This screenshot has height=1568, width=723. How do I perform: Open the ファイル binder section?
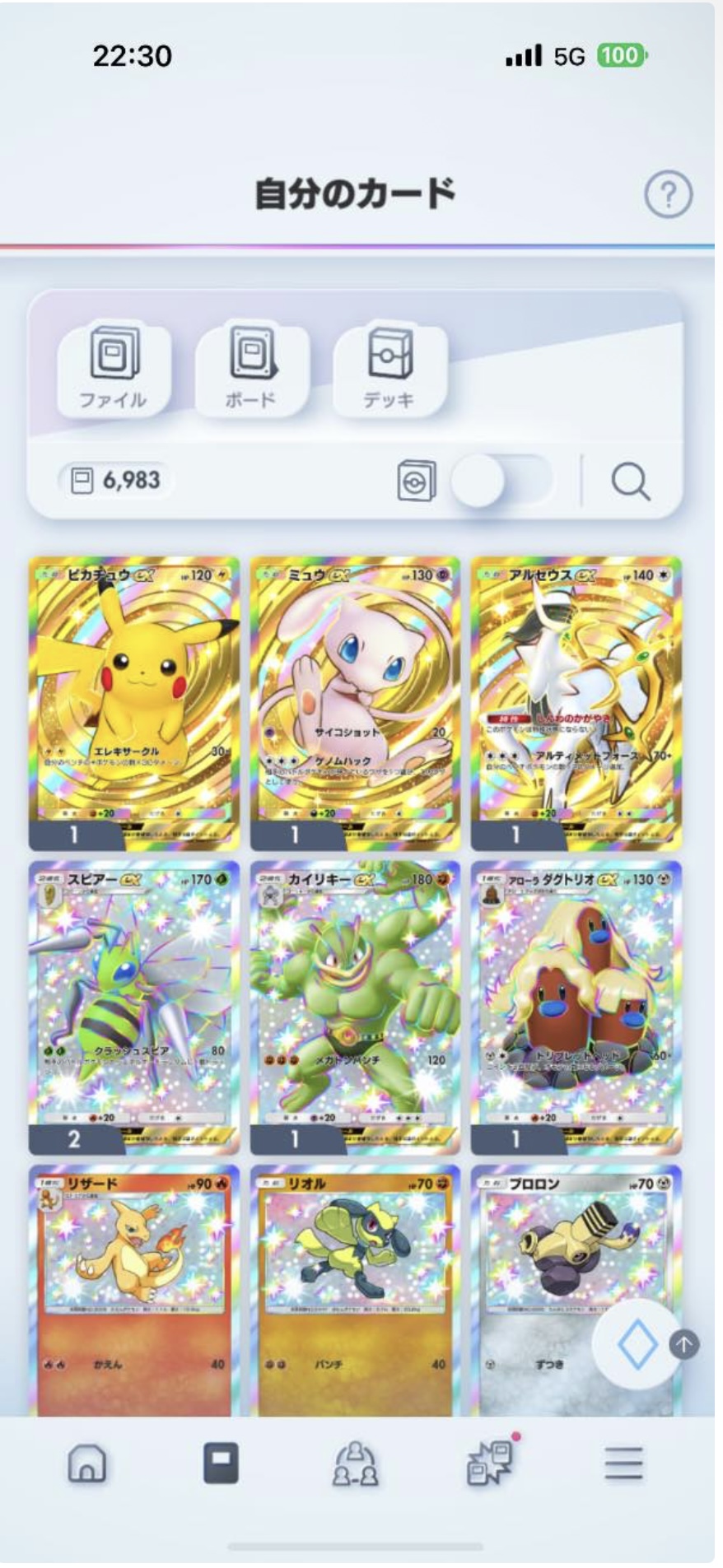[x=114, y=367]
